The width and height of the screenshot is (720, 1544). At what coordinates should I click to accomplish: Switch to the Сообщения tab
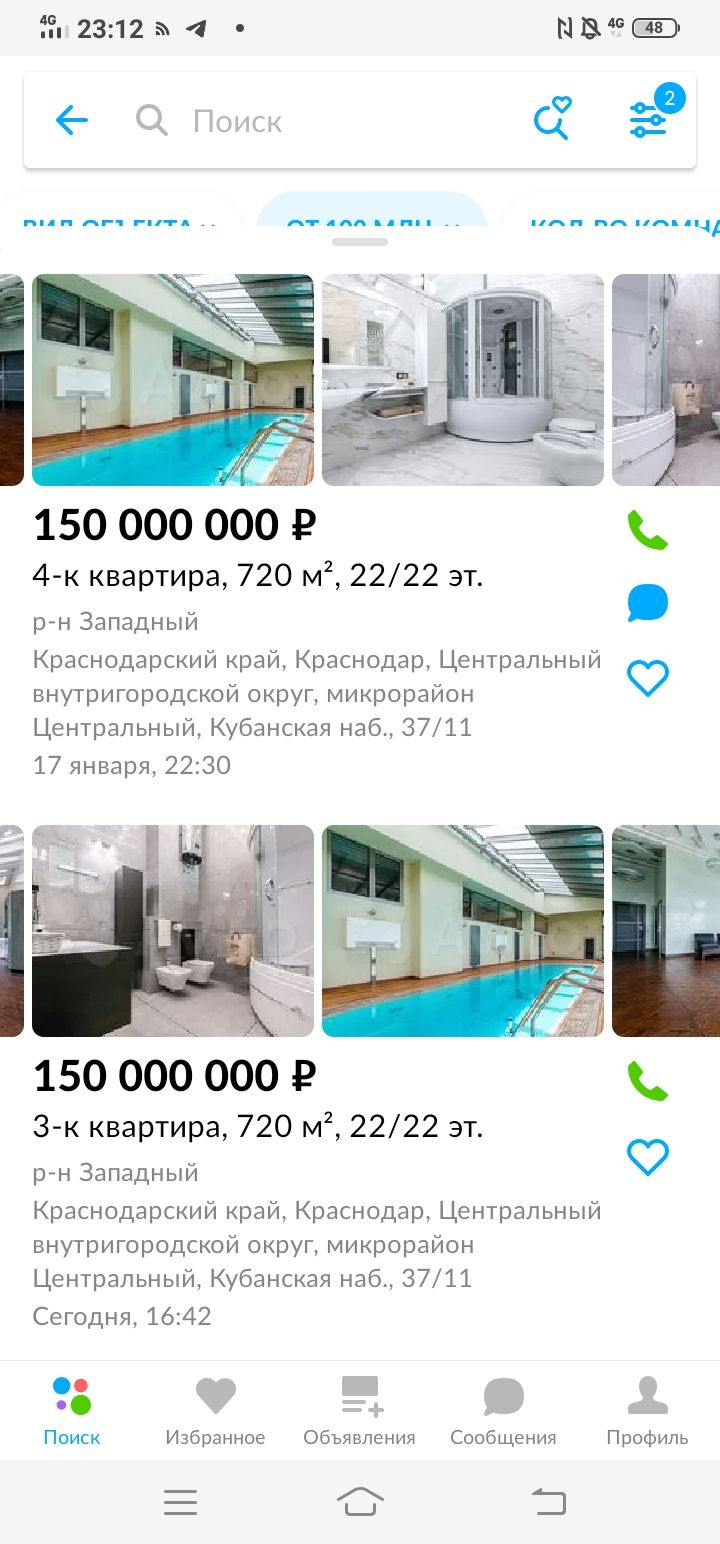503,1411
